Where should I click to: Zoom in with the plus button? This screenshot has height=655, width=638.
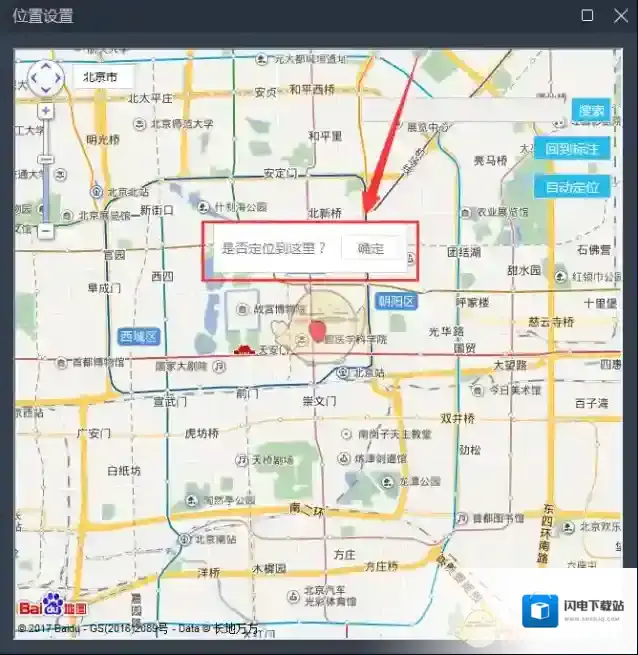(x=45, y=111)
